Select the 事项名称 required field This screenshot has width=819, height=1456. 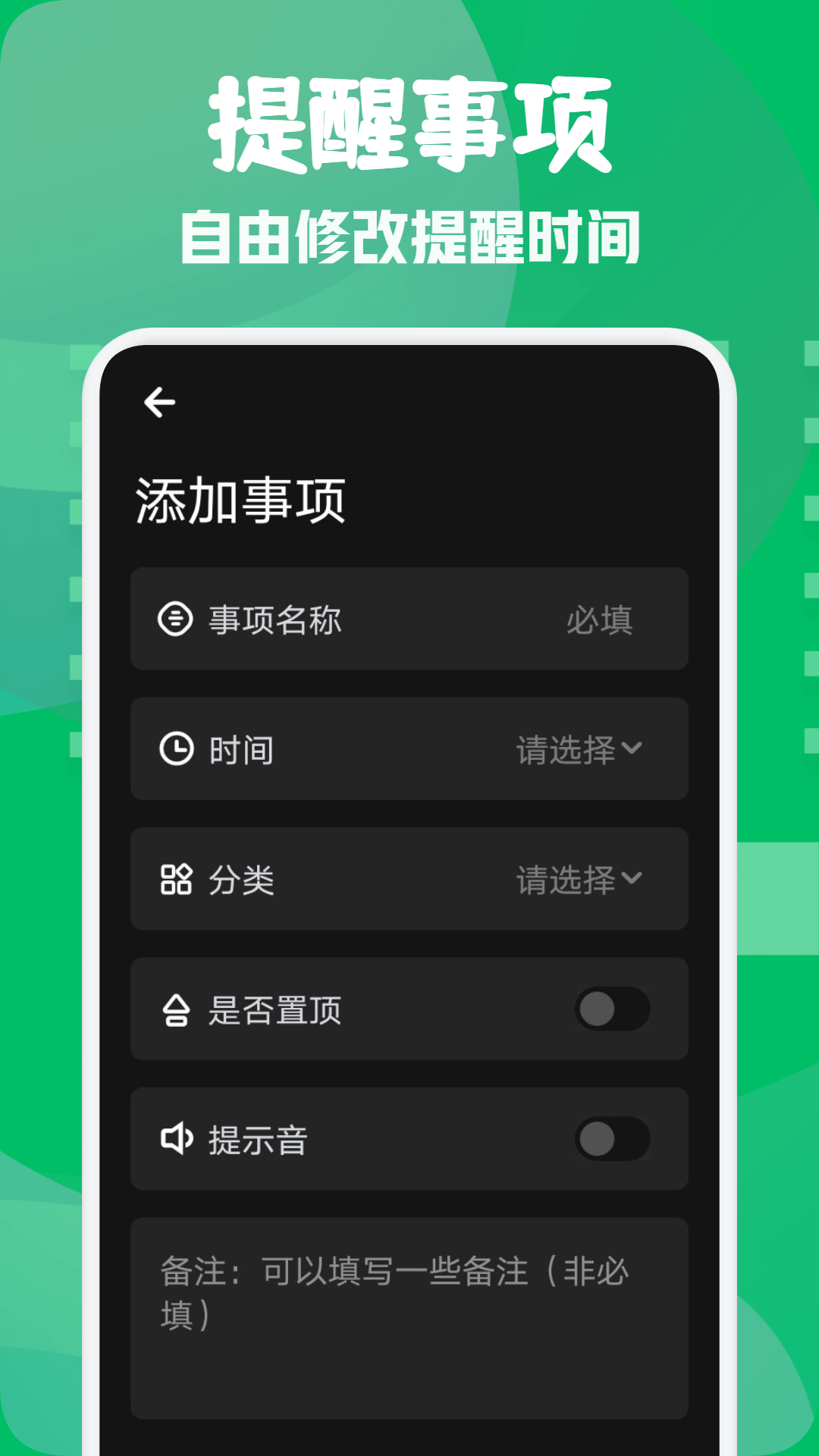tap(409, 620)
